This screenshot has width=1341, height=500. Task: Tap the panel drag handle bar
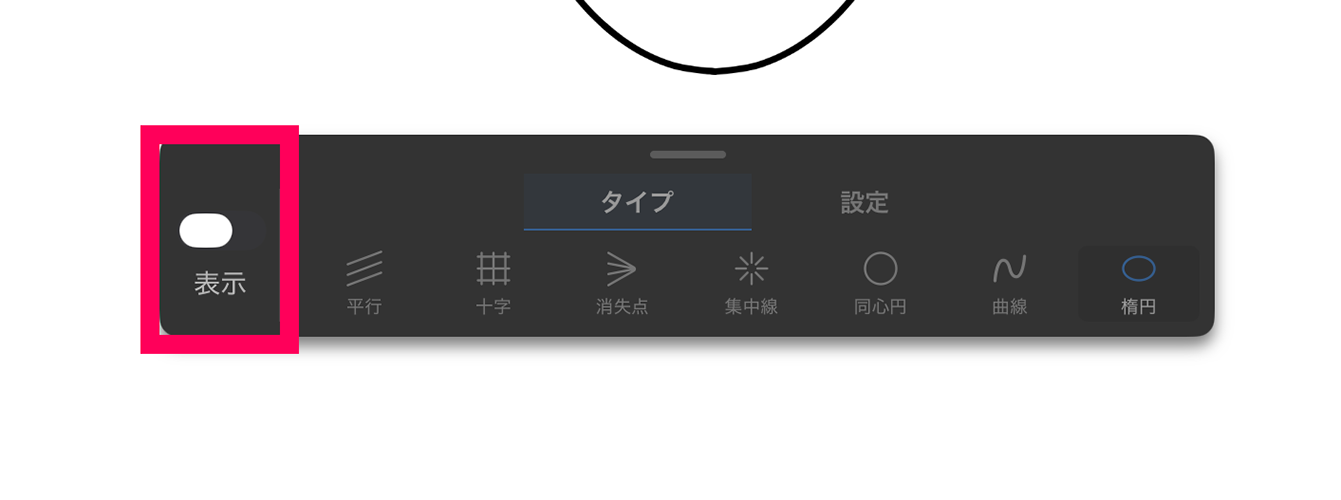(x=687, y=155)
